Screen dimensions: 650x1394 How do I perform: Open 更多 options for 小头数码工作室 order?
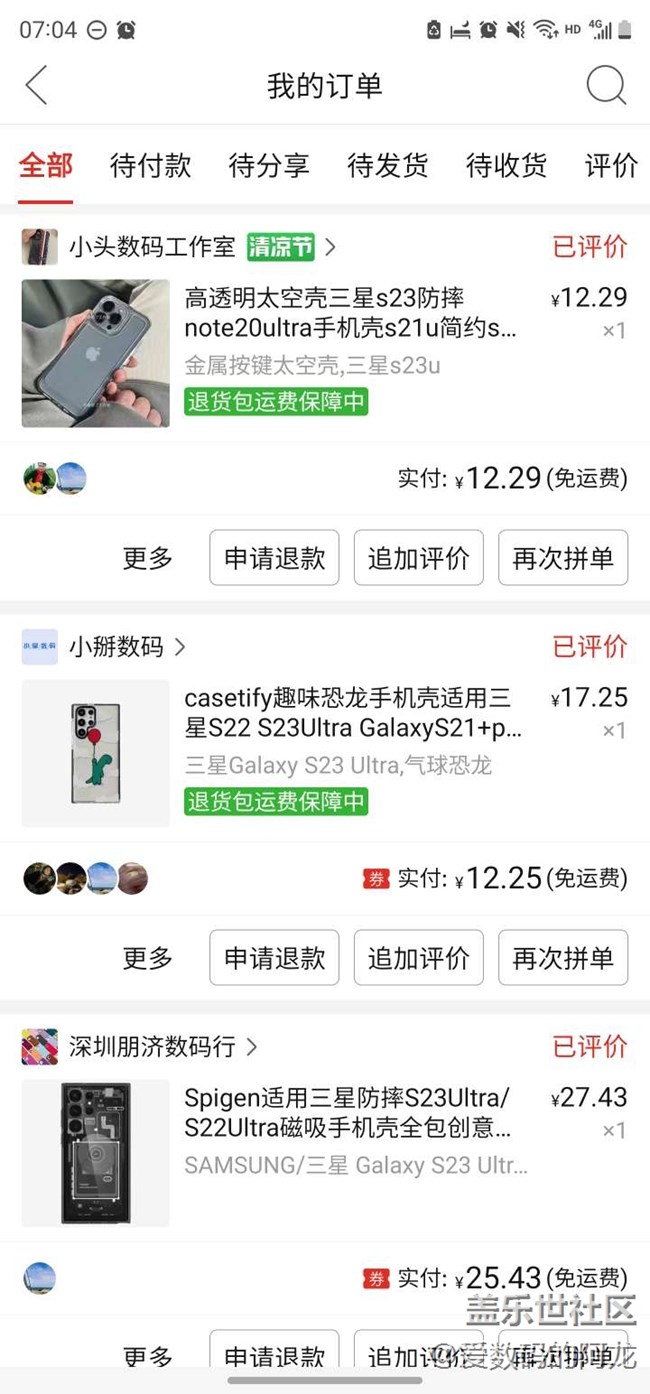point(148,558)
